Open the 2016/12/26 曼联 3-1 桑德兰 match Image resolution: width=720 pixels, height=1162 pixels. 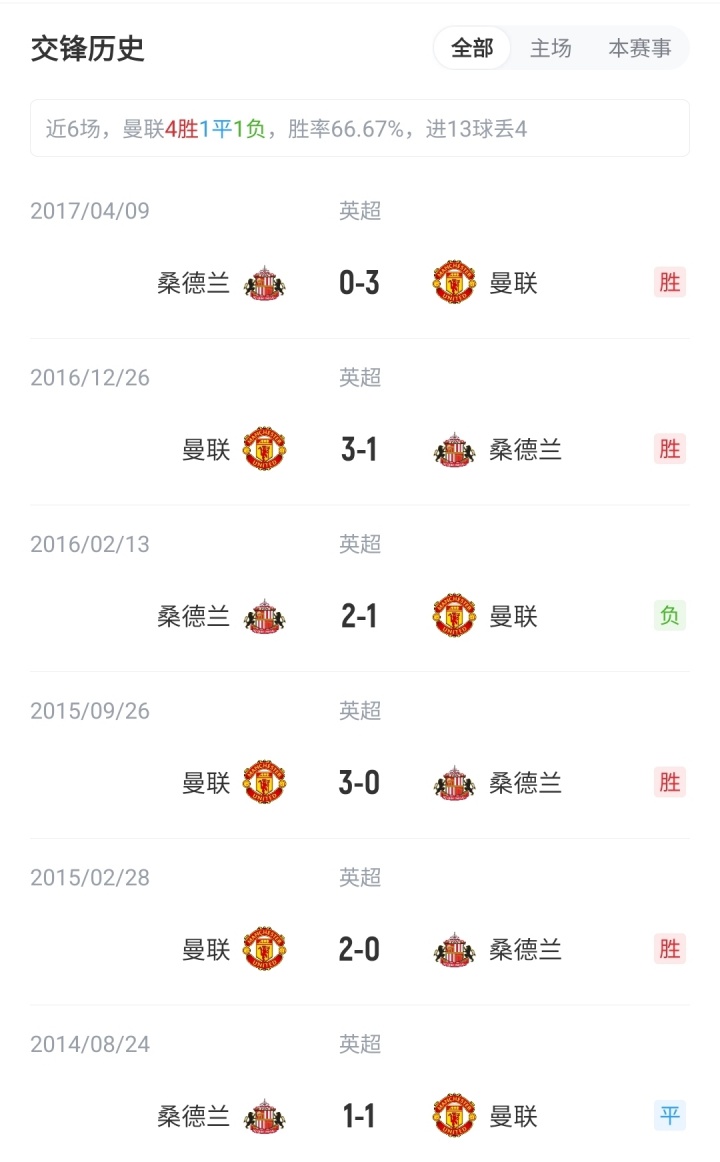(359, 450)
